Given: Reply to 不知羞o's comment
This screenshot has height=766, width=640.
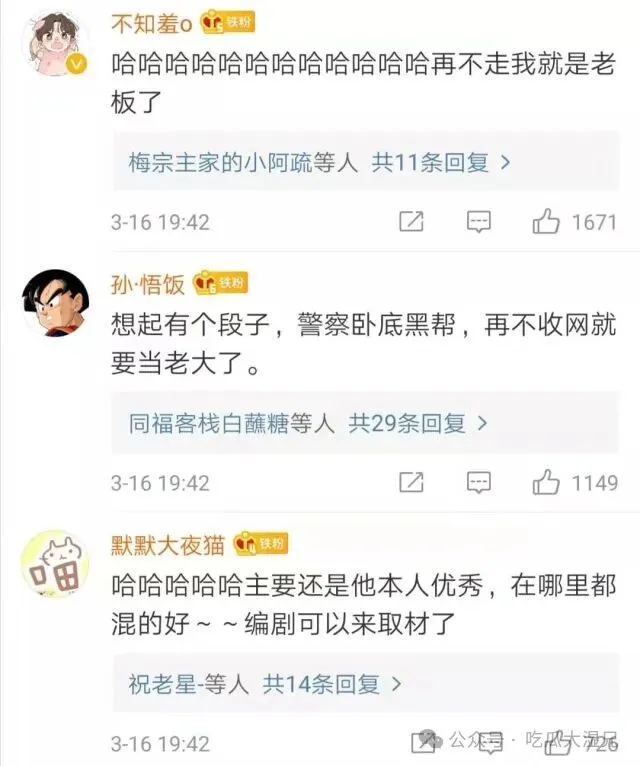Looking at the screenshot, I should [479, 222].
